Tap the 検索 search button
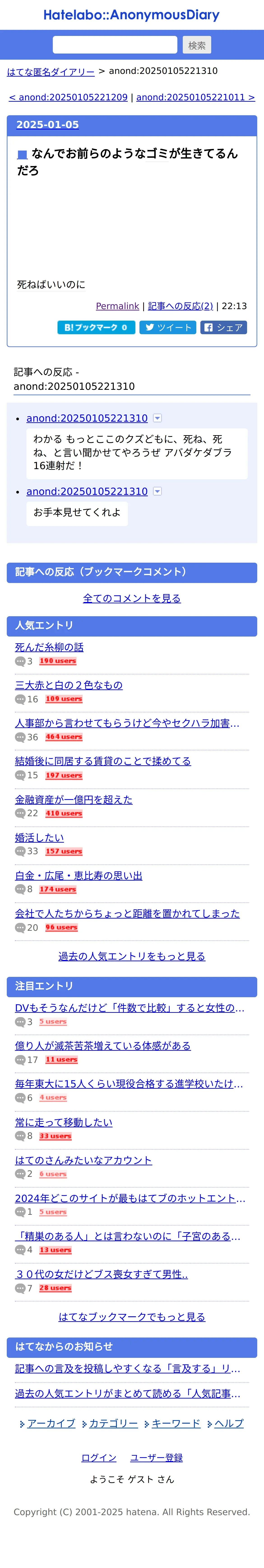 (x=197, y=45)
